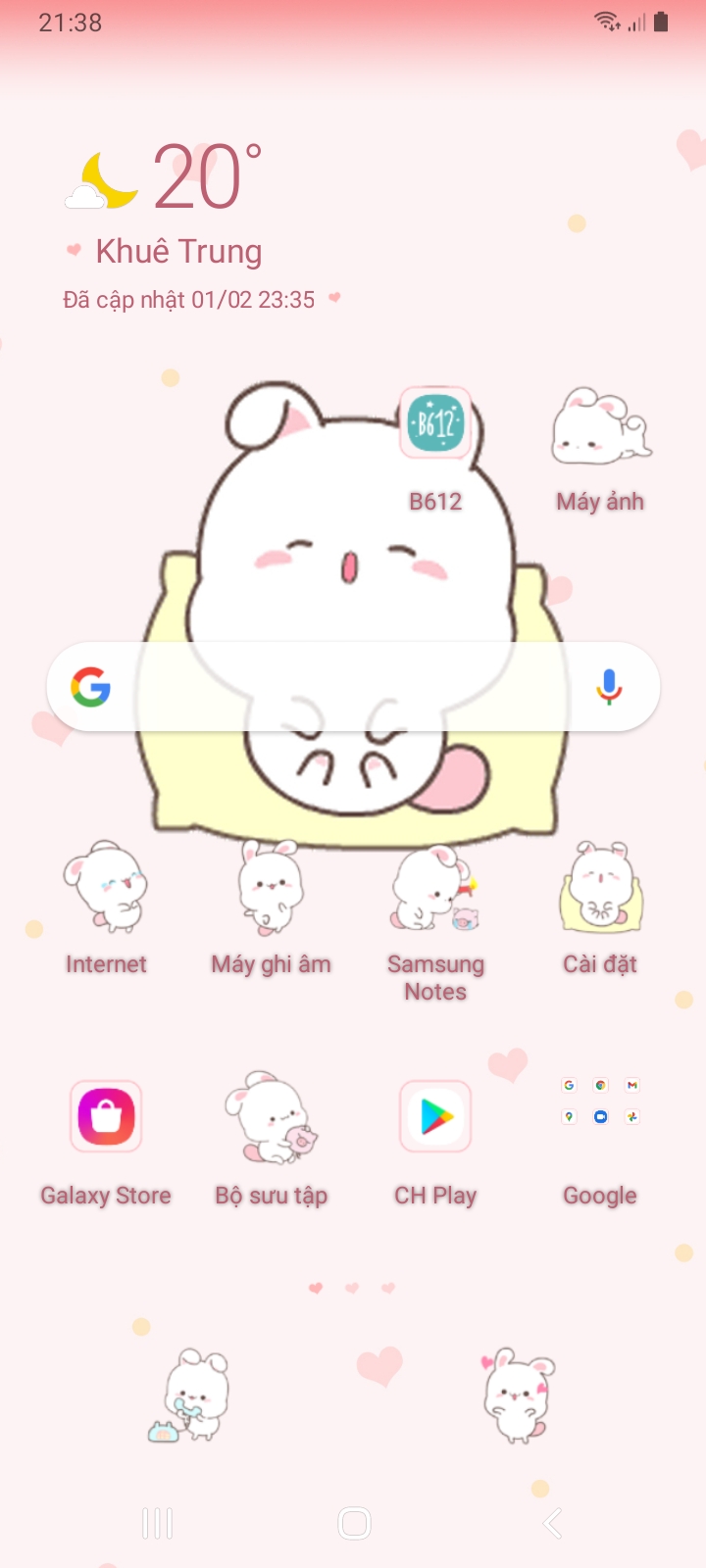706x1568 pixels.
Task: Open Samsung Notes
Action: pos(435,887)
